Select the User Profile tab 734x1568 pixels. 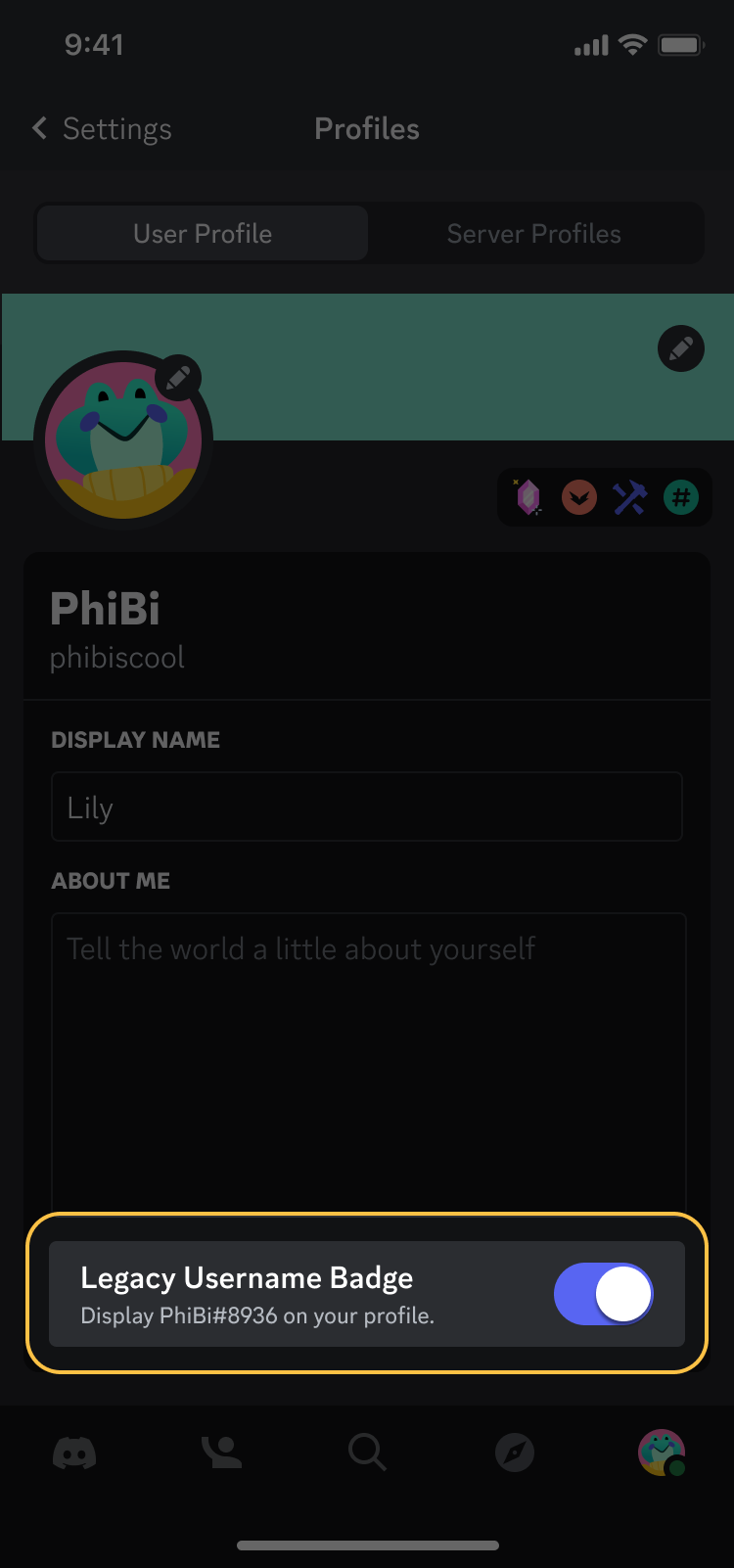202,233
